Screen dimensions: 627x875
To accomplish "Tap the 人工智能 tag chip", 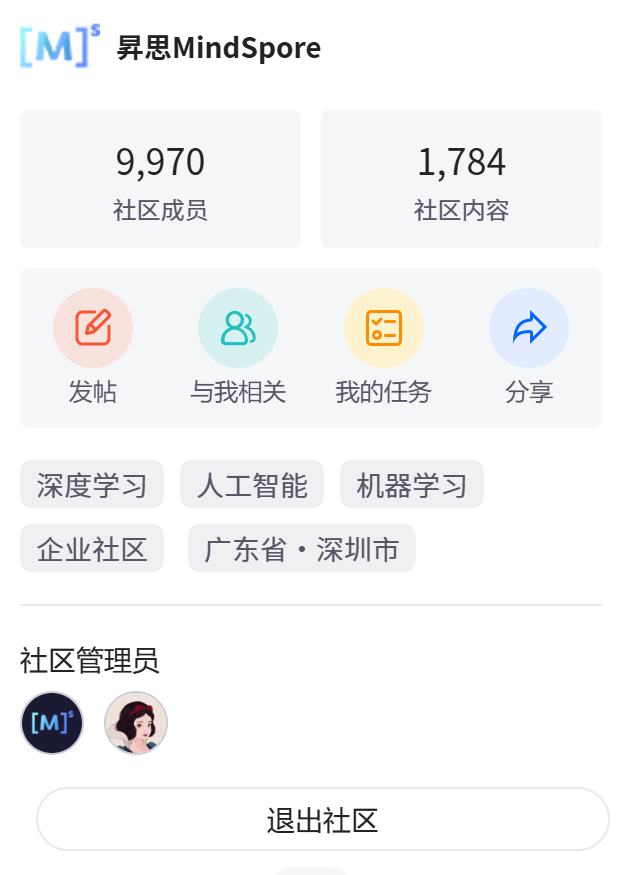I will click(252, 485).
